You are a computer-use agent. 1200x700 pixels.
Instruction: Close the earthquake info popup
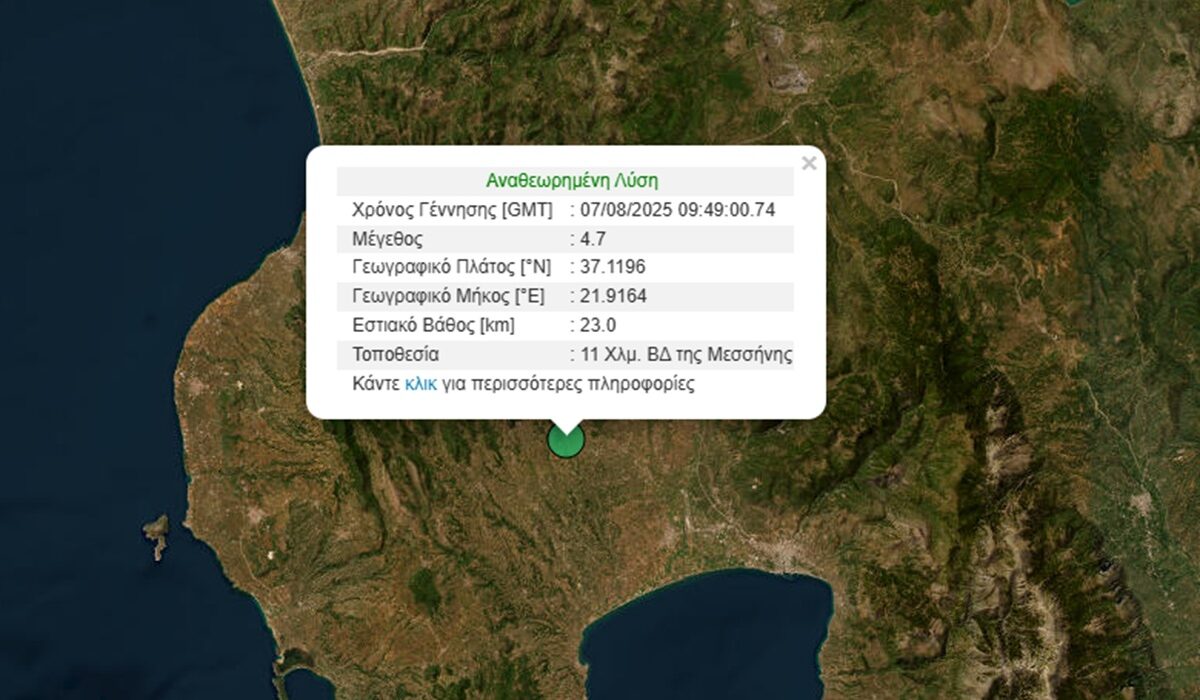(x=809, y=163)
